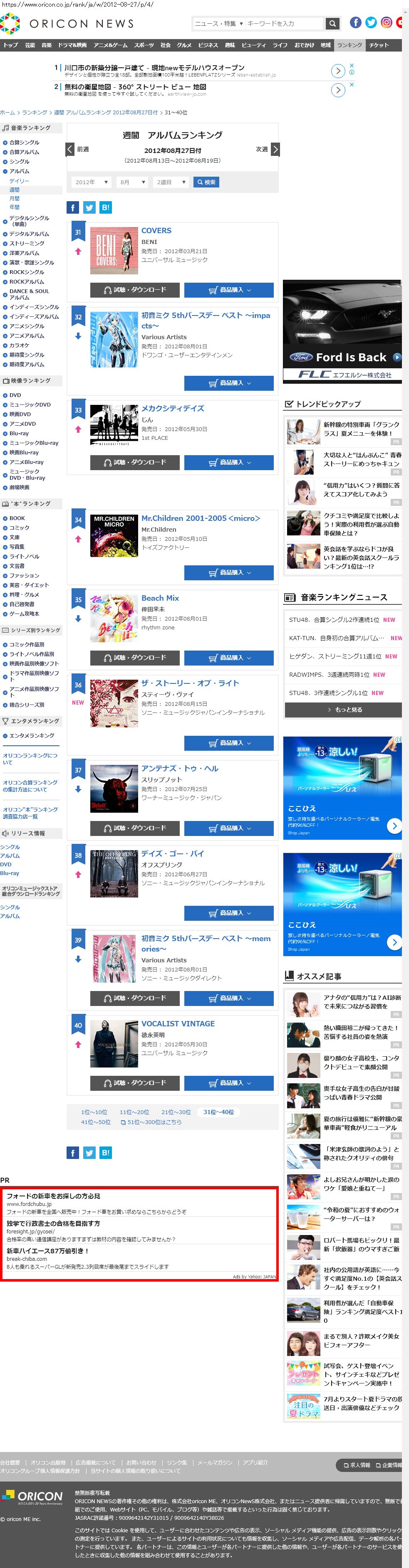Open the ニュース・特集 search category dropdown

(x=218, y=24)
